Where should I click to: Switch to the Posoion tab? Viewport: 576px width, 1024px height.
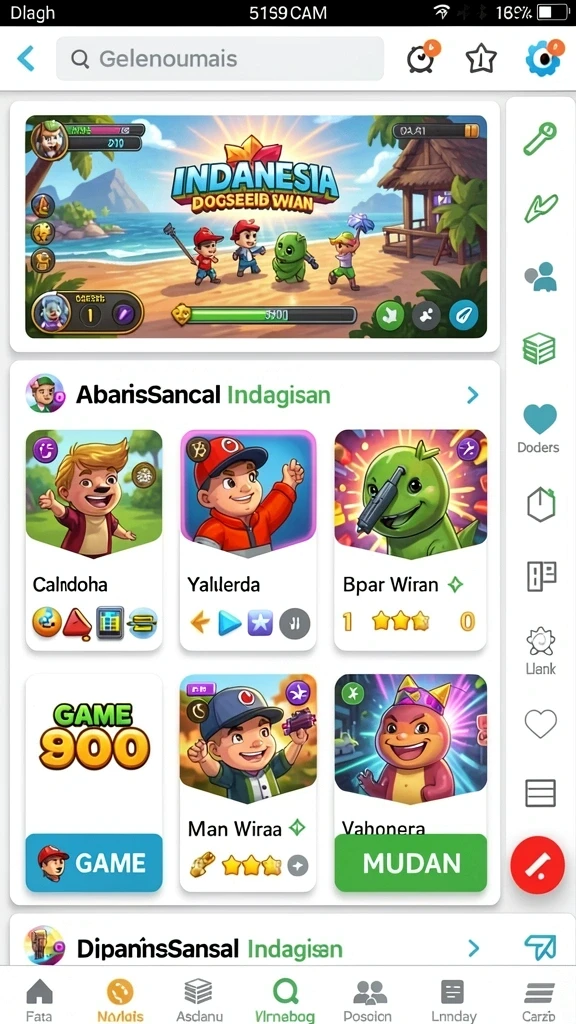coord(368,1000)
